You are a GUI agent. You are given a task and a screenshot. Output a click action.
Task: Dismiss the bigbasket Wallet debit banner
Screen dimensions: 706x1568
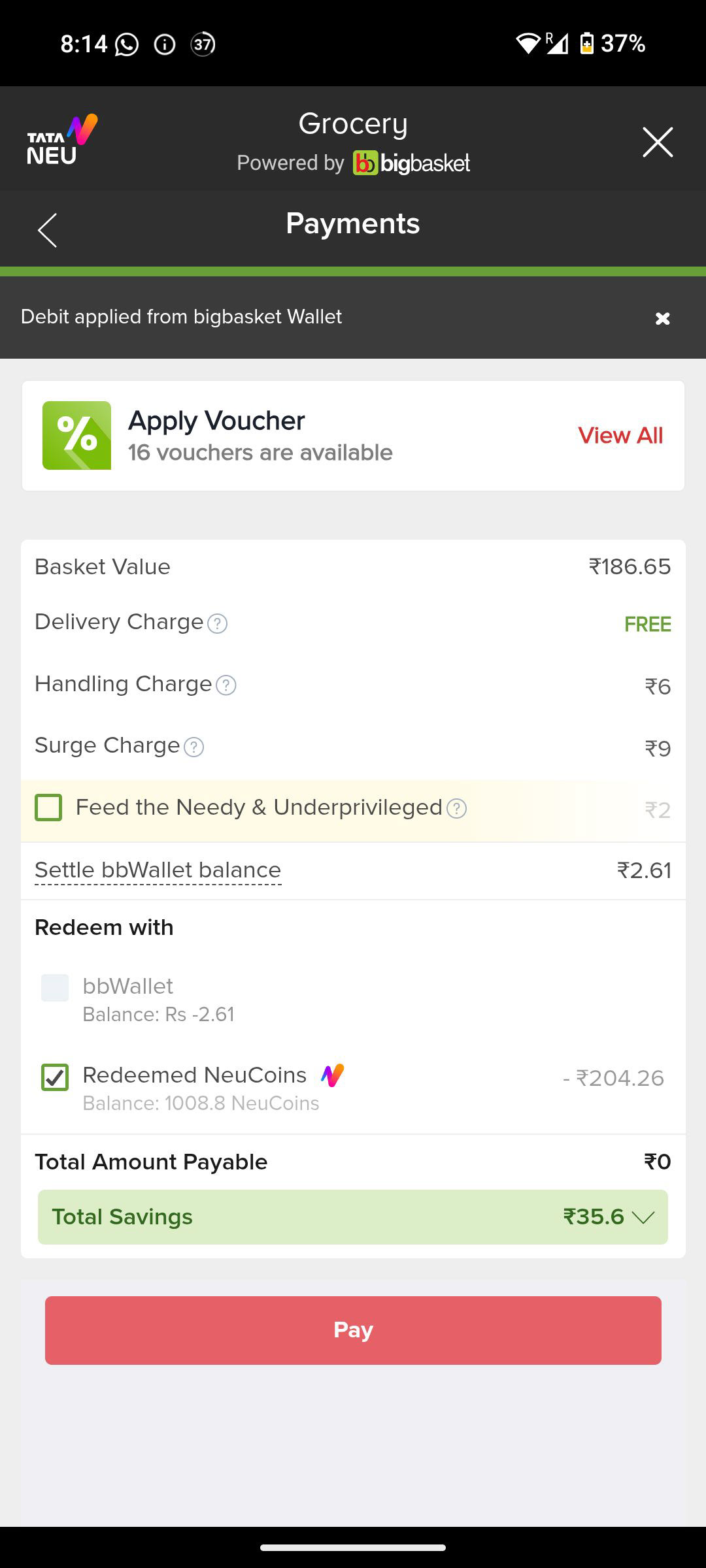coord(662,318)
